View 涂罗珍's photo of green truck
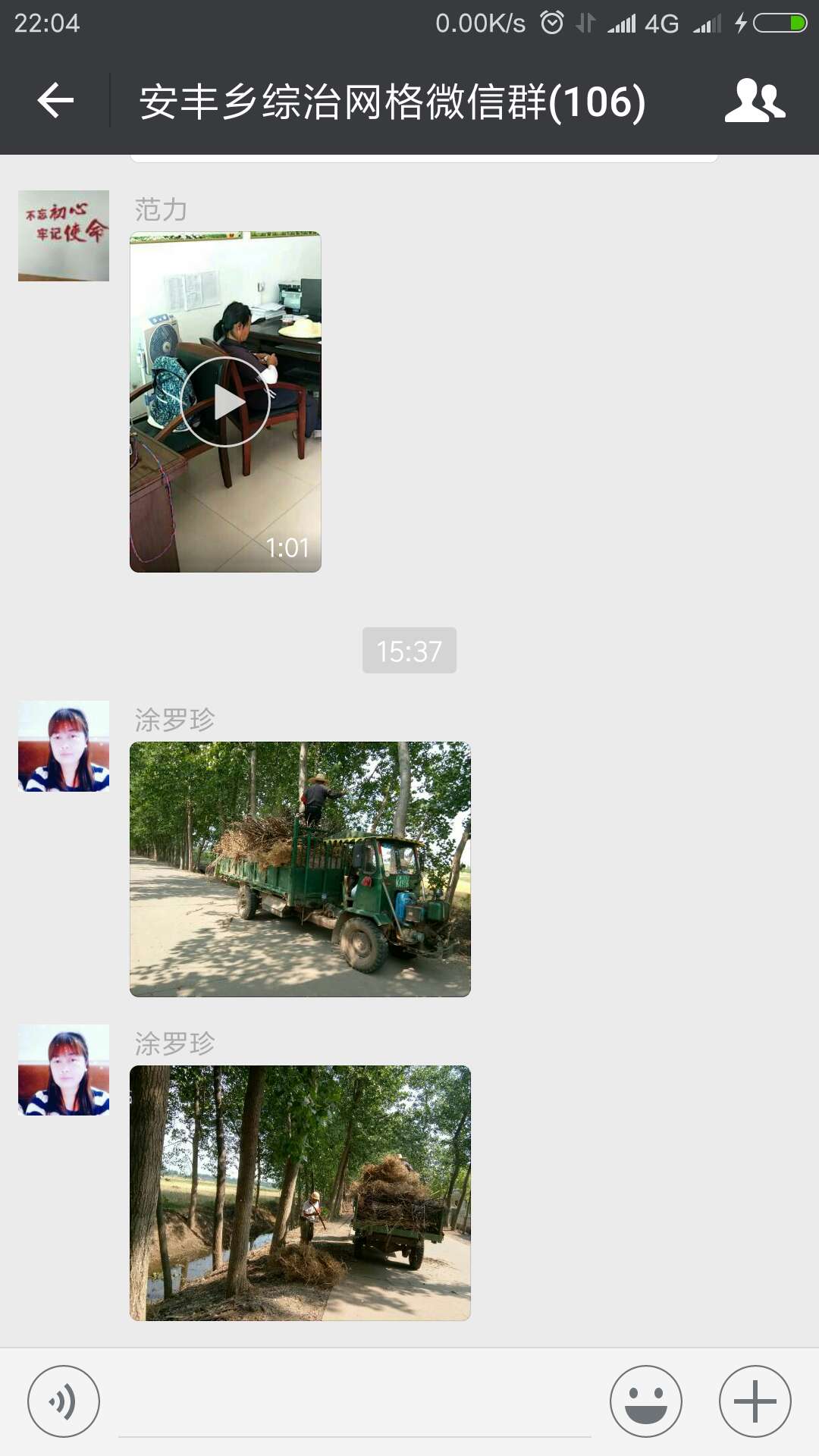Image resolution: width=819 pixels, height=1456 pixels. 300,869
